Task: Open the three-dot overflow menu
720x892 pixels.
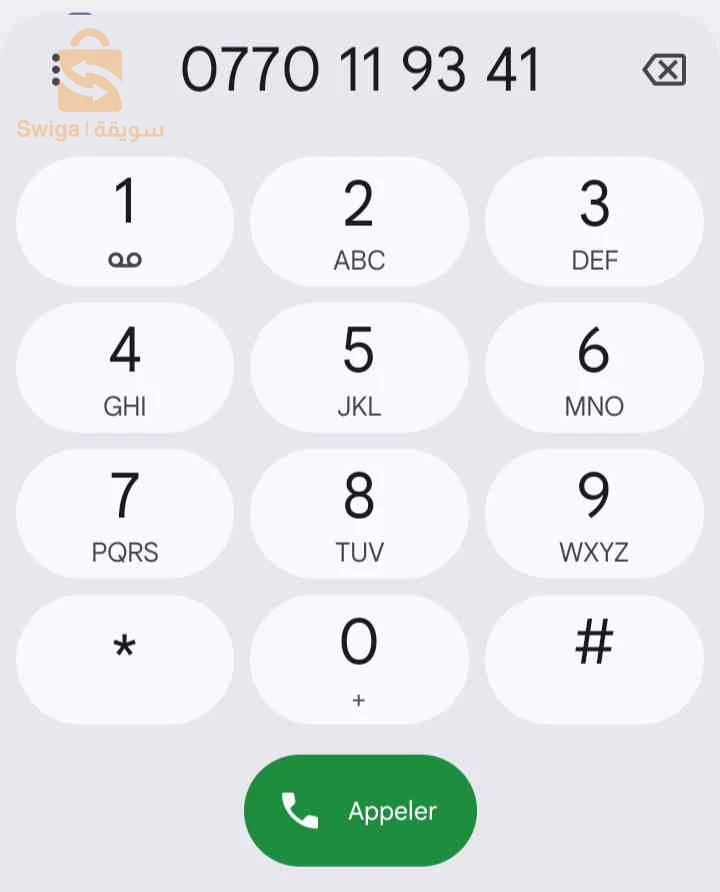Action: (56, 70)
